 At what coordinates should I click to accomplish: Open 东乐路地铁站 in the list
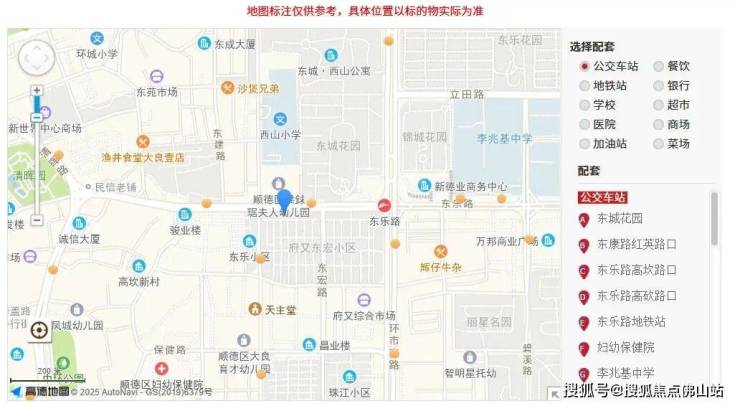(x=631, y=322)
